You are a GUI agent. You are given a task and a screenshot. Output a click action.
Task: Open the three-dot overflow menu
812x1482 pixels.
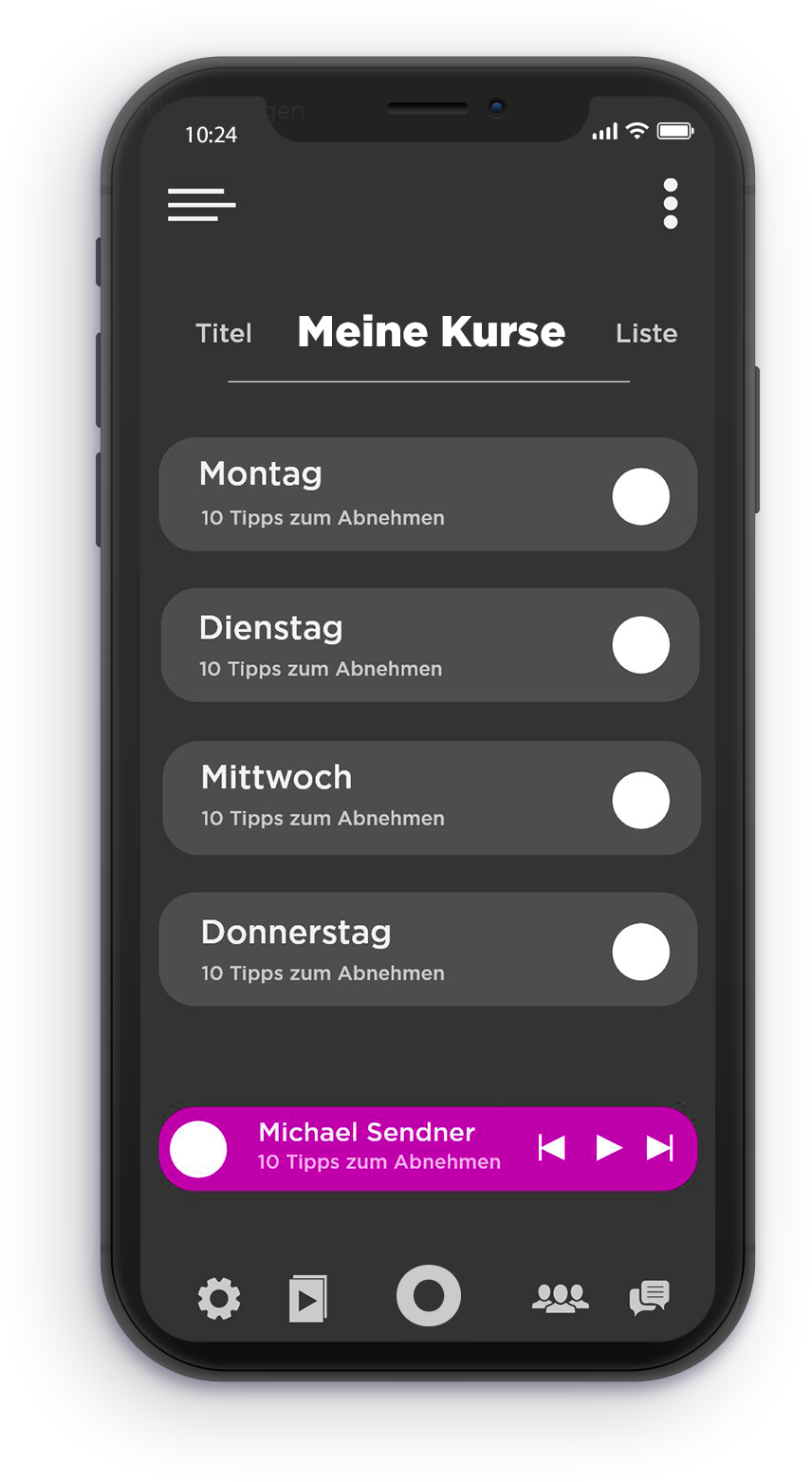[671, 204]
